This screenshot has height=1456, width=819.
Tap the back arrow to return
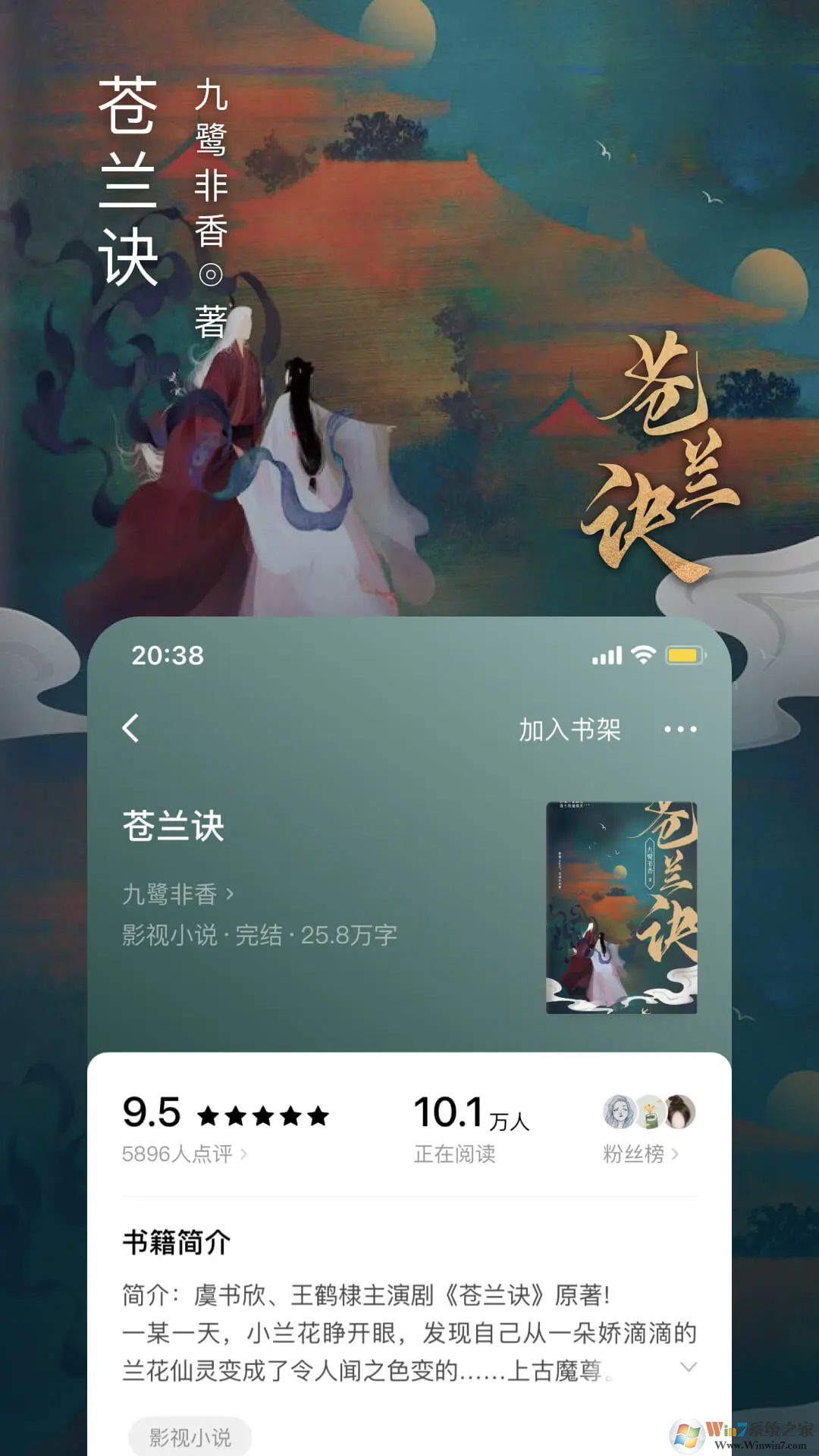click(x=129, y=729)
